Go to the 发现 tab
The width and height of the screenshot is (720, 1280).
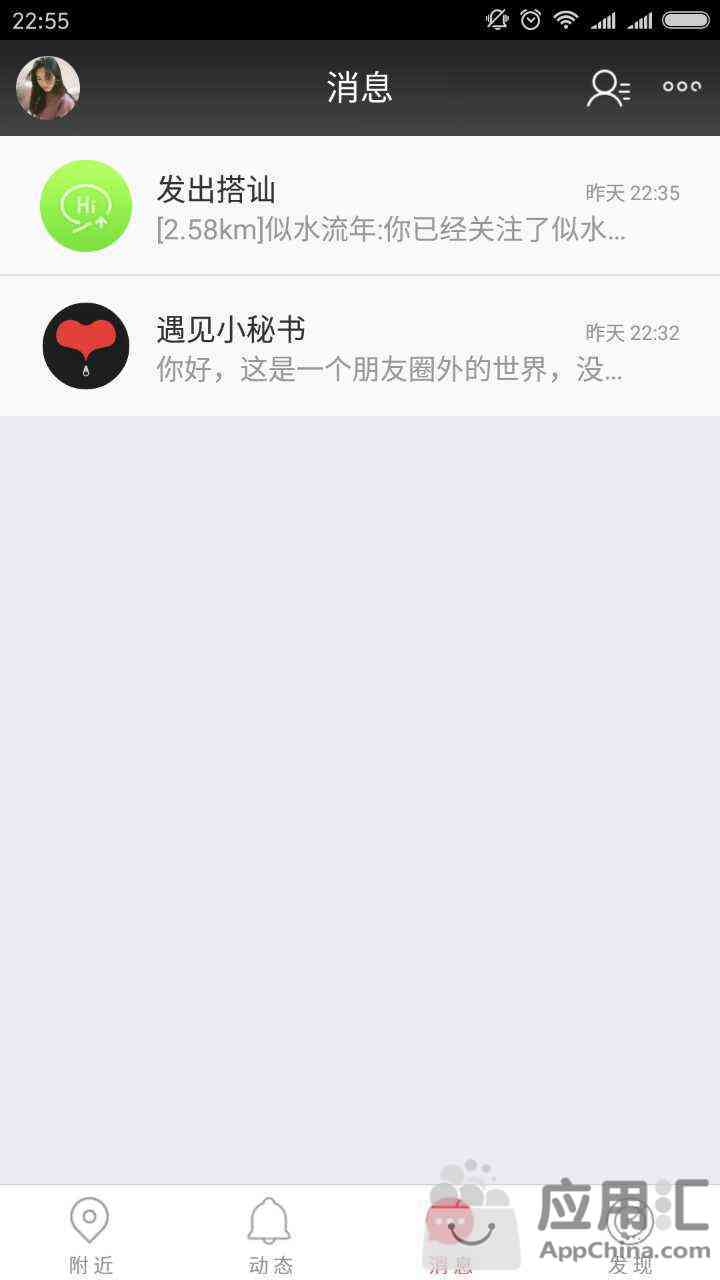click(x=630, y=1234)
